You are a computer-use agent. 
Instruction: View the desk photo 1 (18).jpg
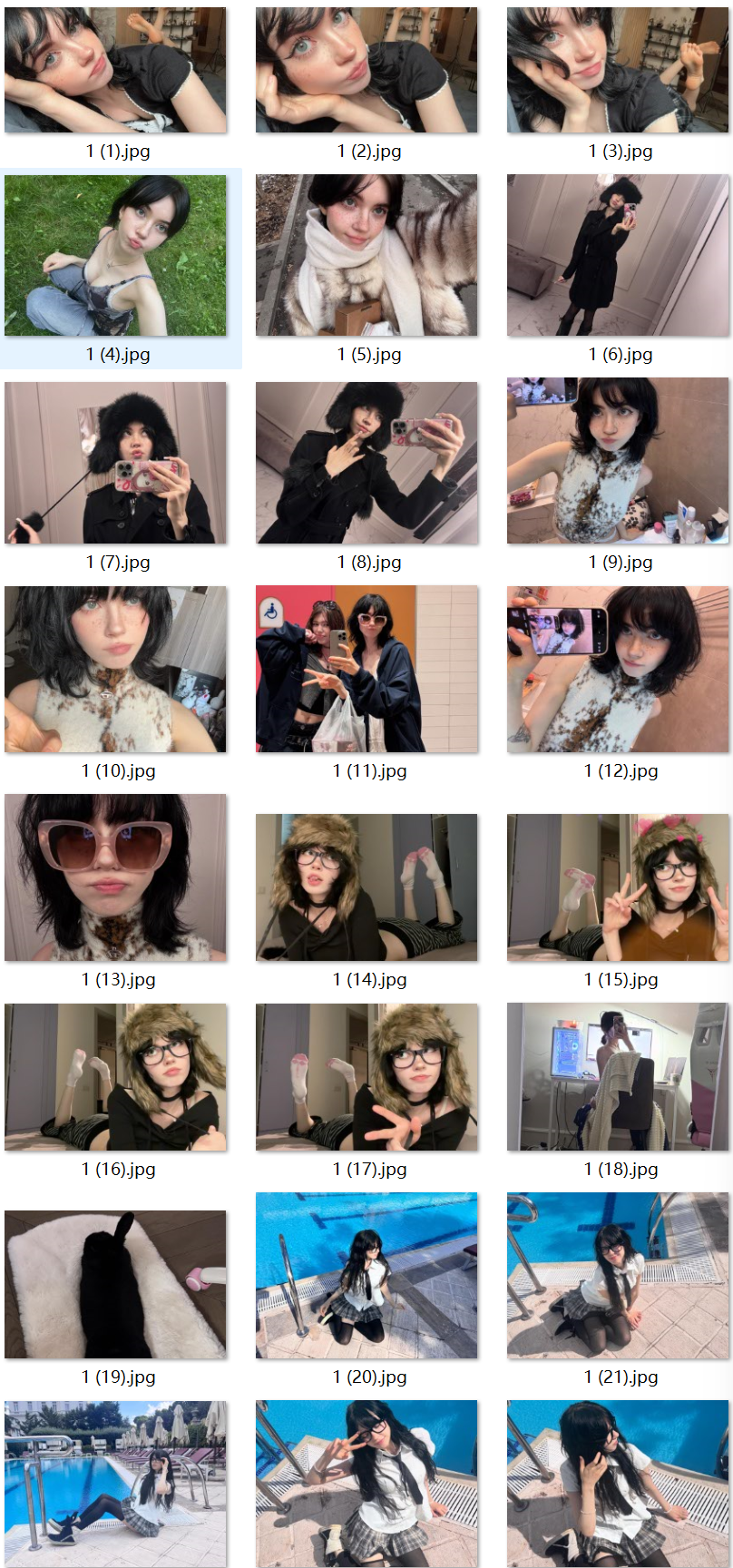[618, 1077]
